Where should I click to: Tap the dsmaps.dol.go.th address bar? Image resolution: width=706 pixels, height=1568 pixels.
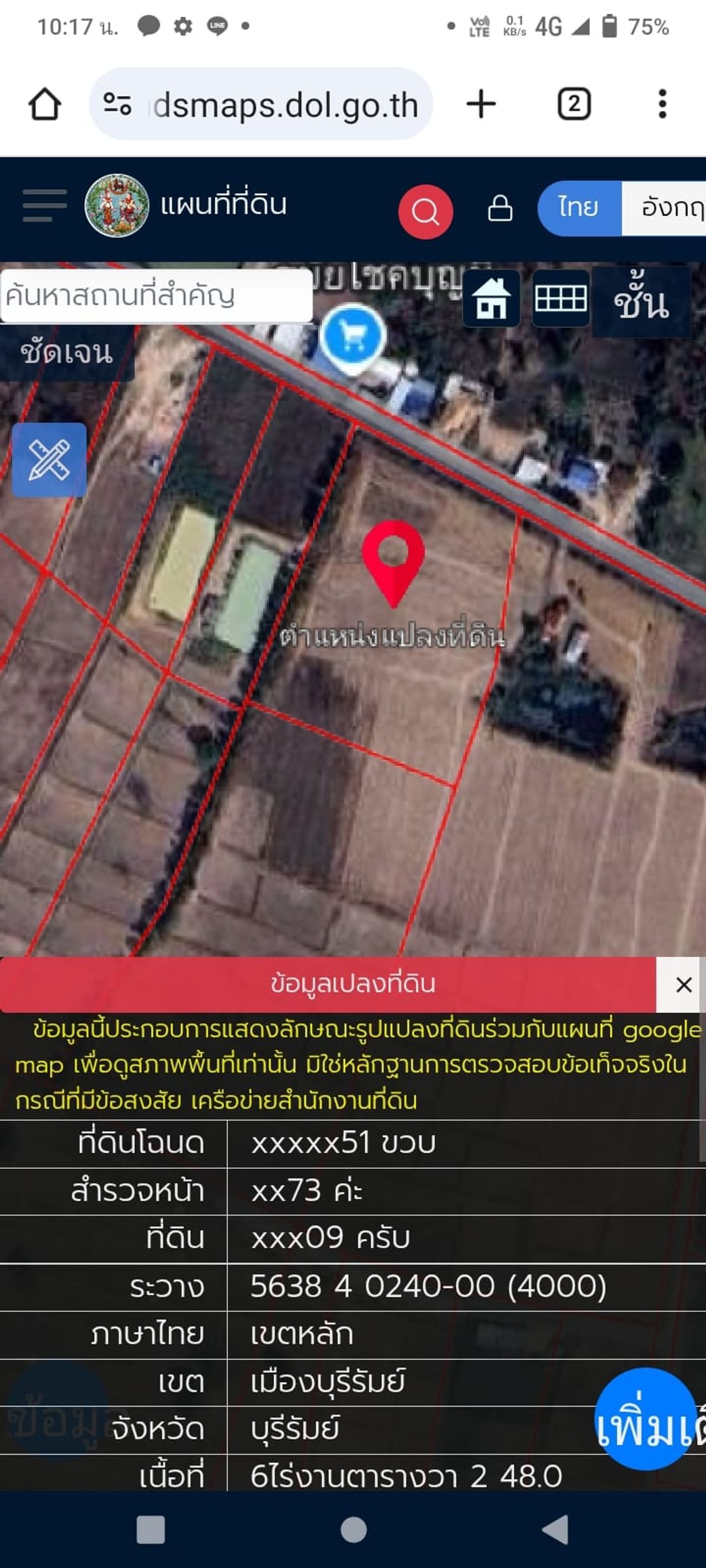pos(262,104)
